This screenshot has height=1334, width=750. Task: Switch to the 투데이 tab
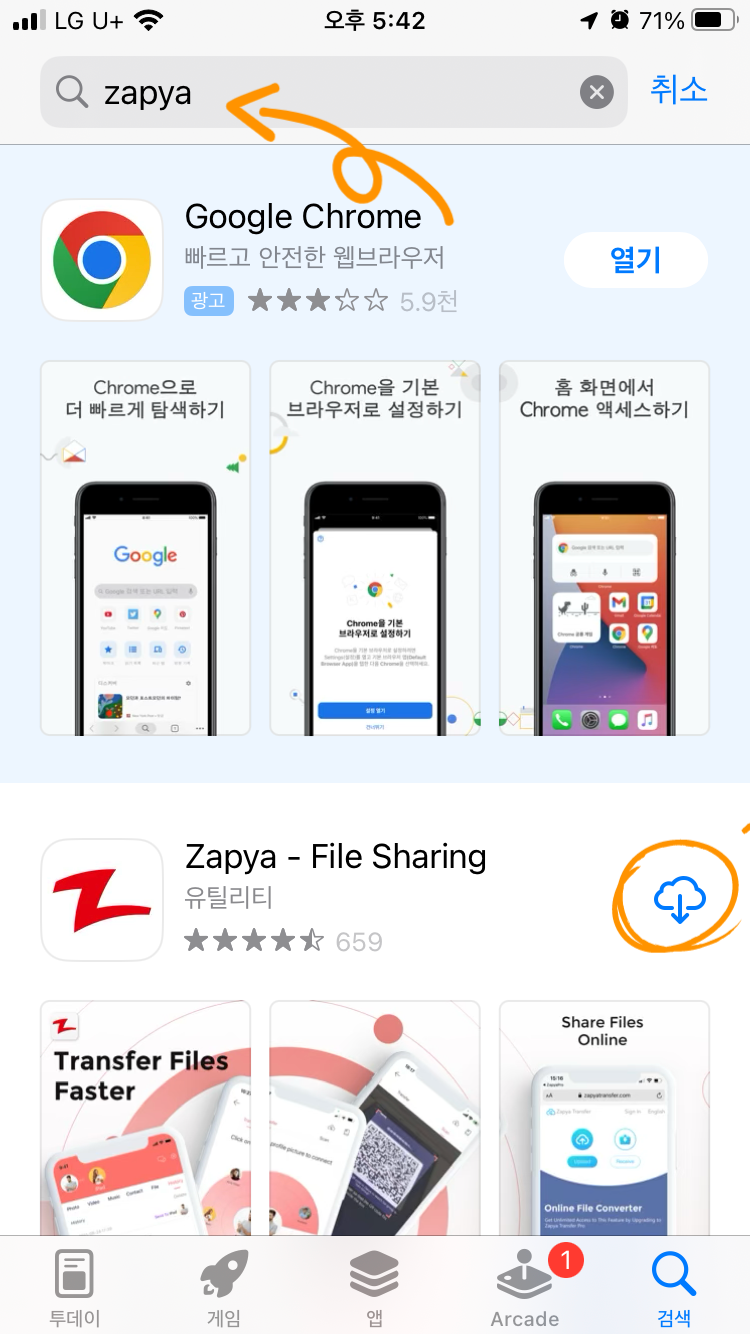point(75,1288)
